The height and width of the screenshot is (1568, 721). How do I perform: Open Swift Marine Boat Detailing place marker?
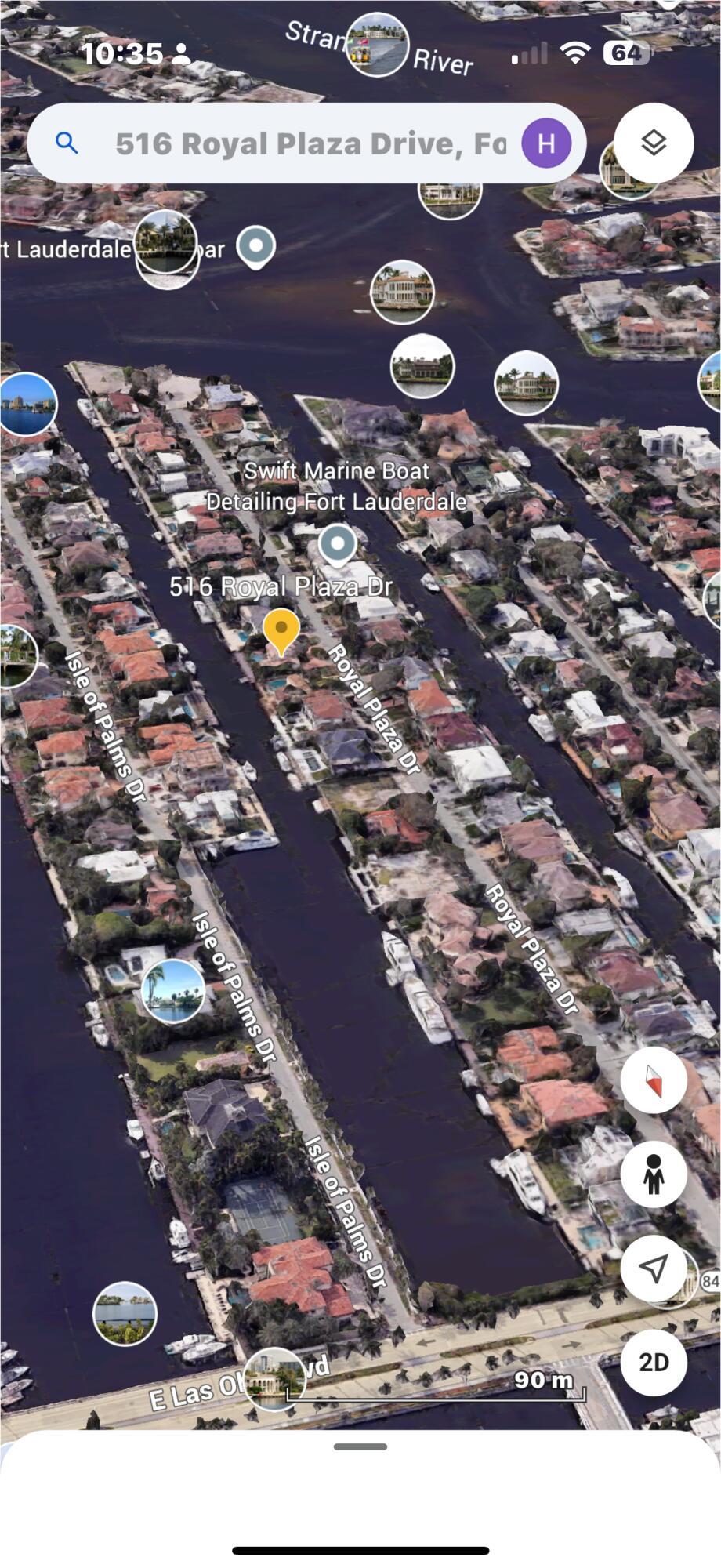point(338,543)
